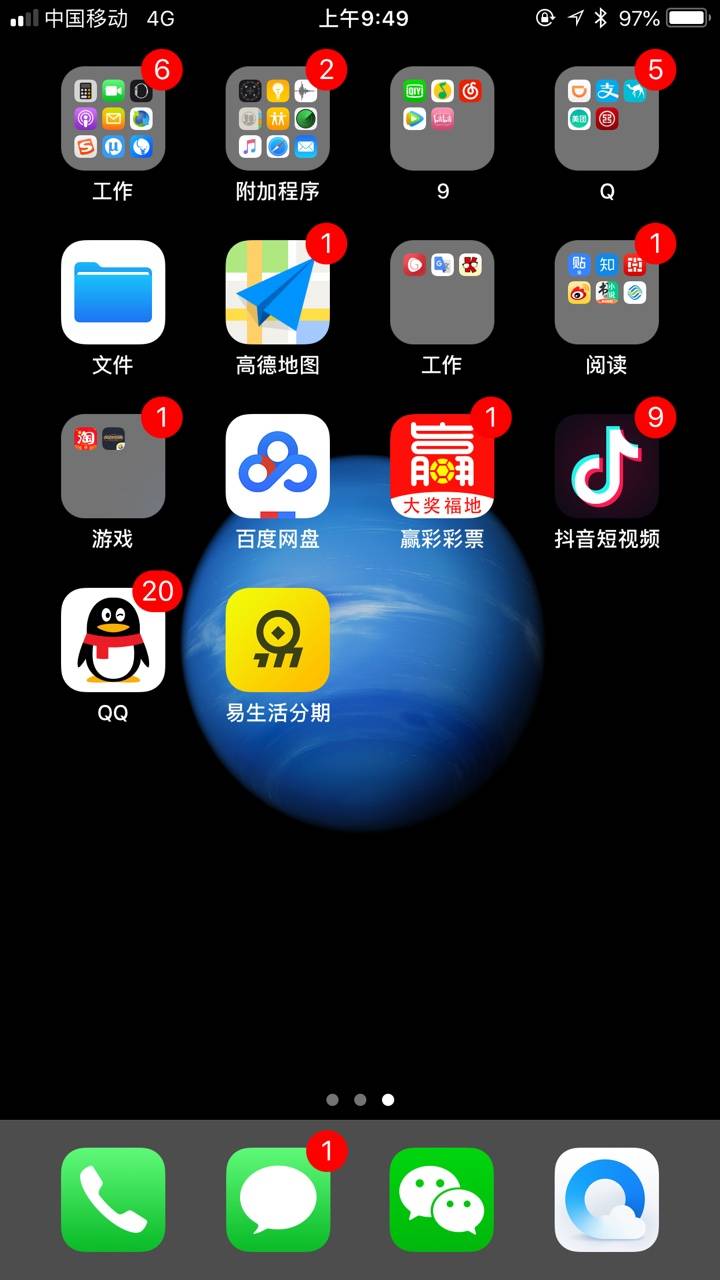Launch 易生活分期 app
Image resolution: width=720 pixels, height=1280 pixels.
[278, 640]
